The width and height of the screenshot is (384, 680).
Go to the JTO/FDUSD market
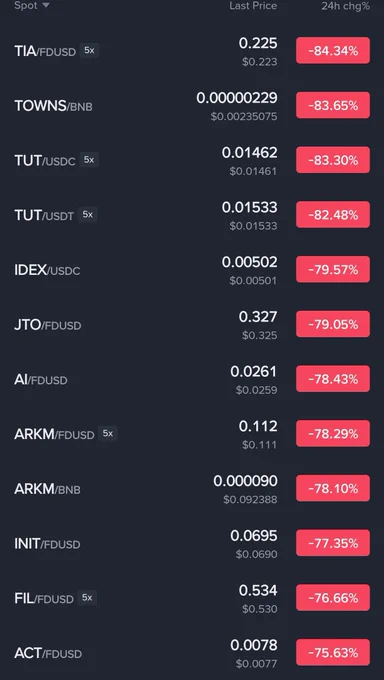pos(192,324)
